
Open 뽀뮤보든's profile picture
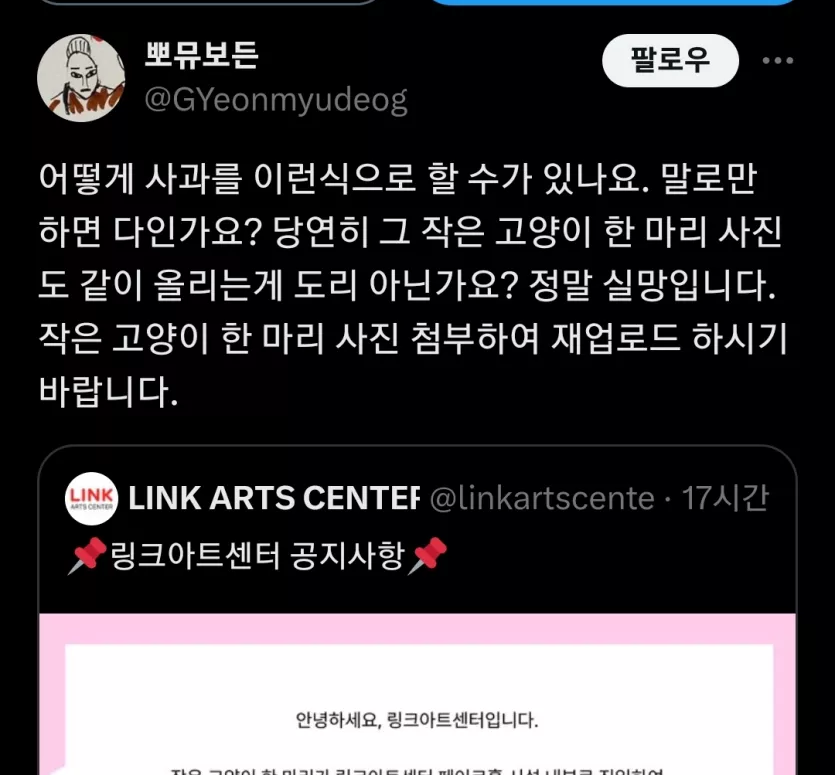coord(81,78)
